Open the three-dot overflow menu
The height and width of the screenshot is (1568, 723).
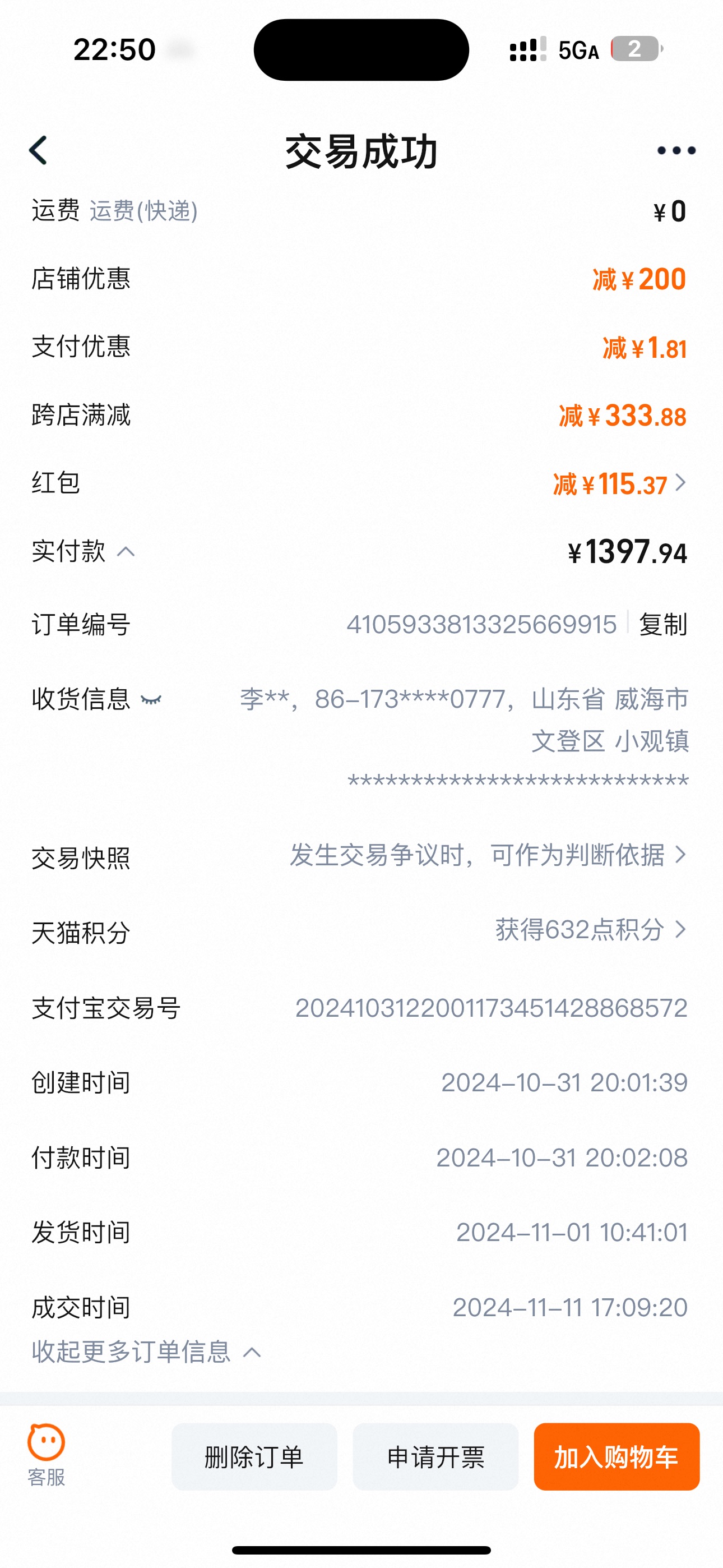675,150
